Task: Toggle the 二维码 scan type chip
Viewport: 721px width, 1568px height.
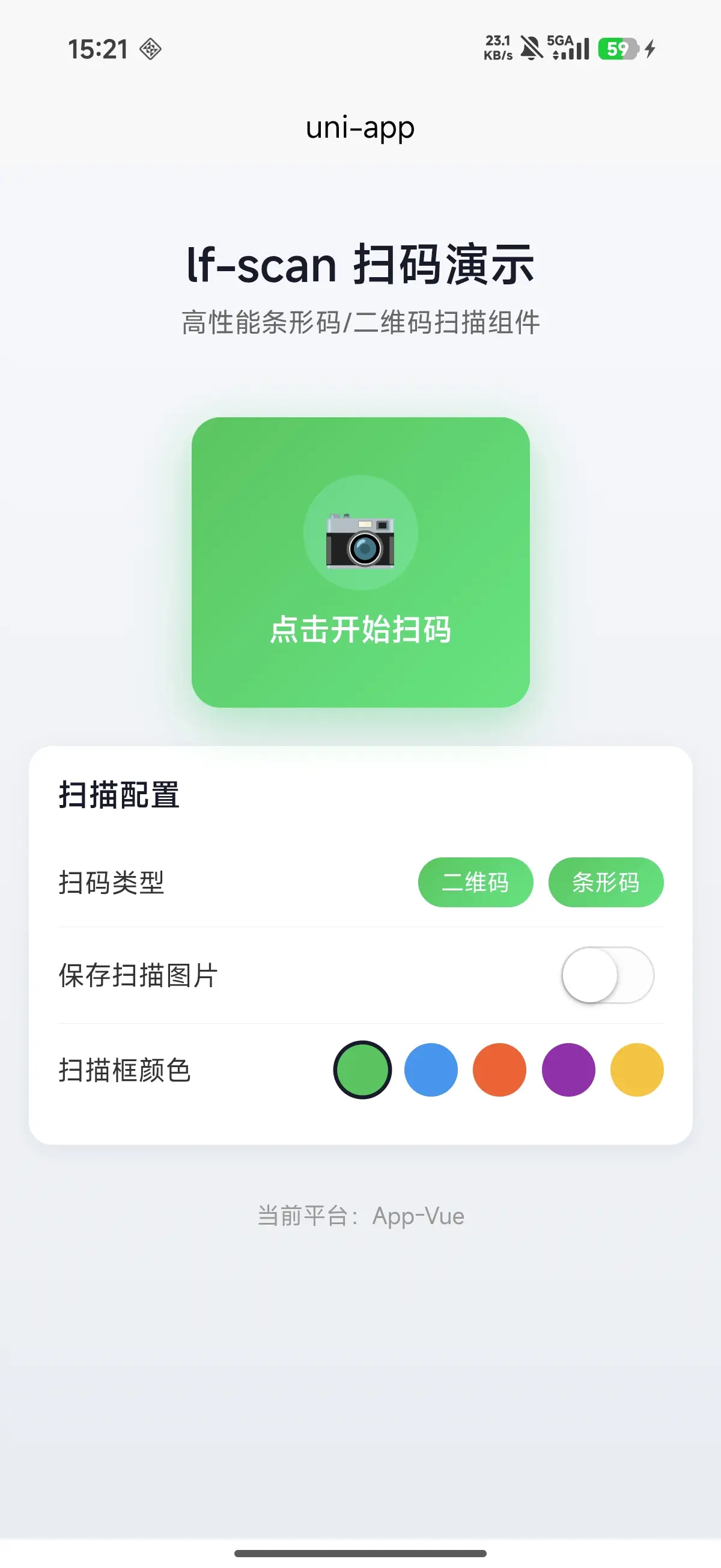Action: click(475, 882)
